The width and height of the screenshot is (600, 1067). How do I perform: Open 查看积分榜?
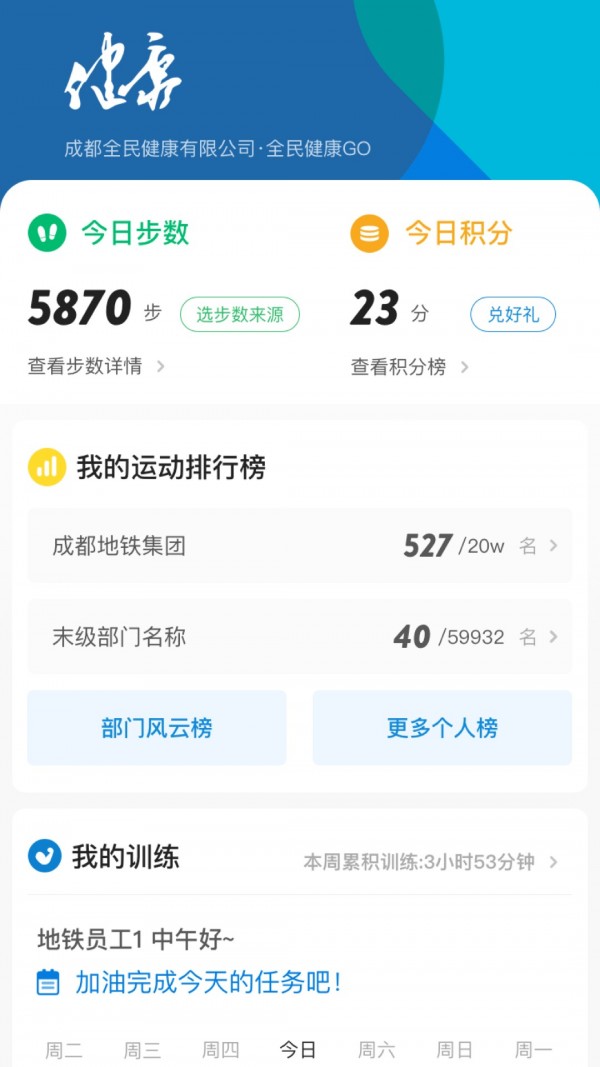tap(409, 367)
